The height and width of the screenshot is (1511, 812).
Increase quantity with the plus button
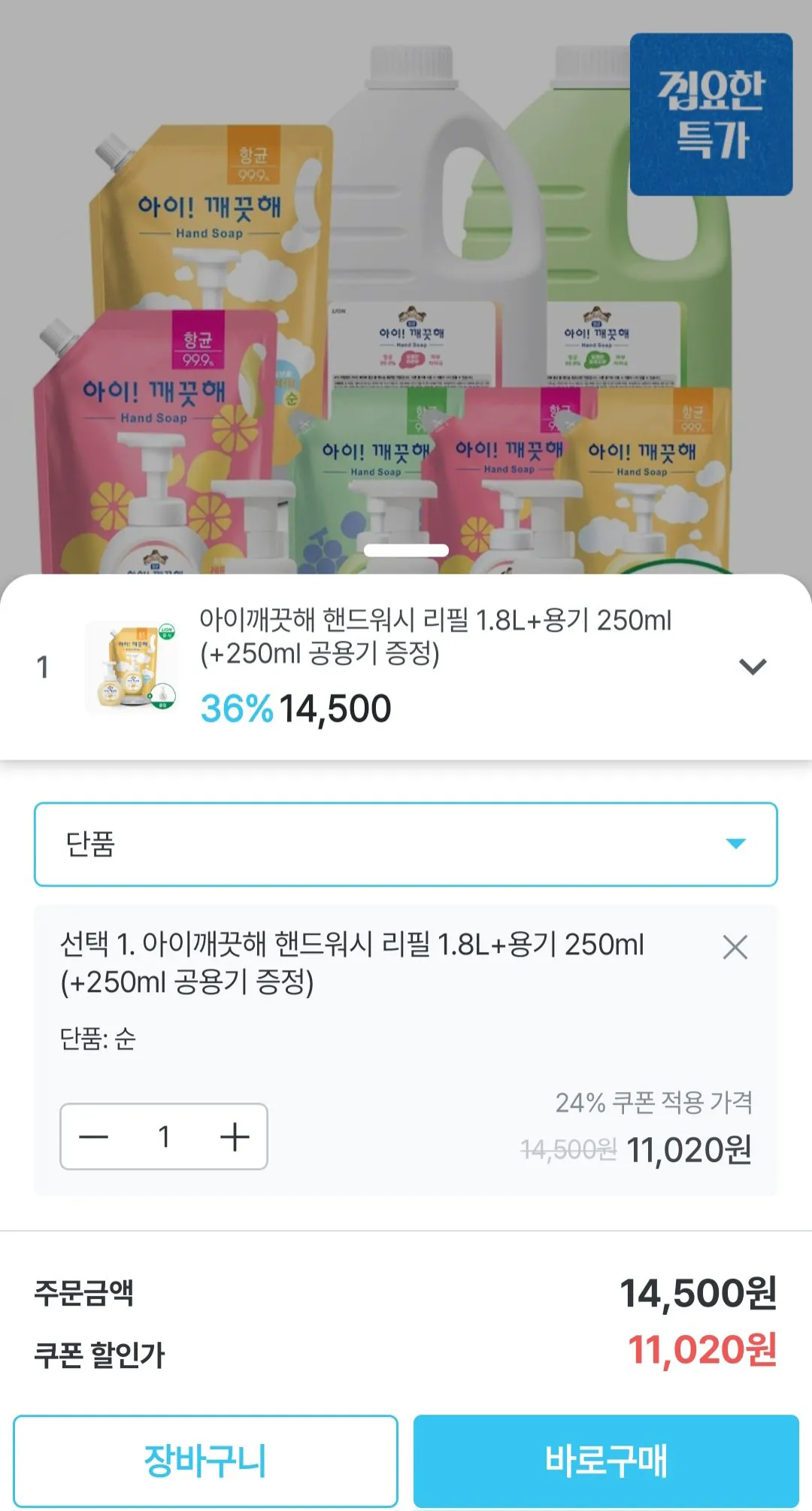point(235,1136)
